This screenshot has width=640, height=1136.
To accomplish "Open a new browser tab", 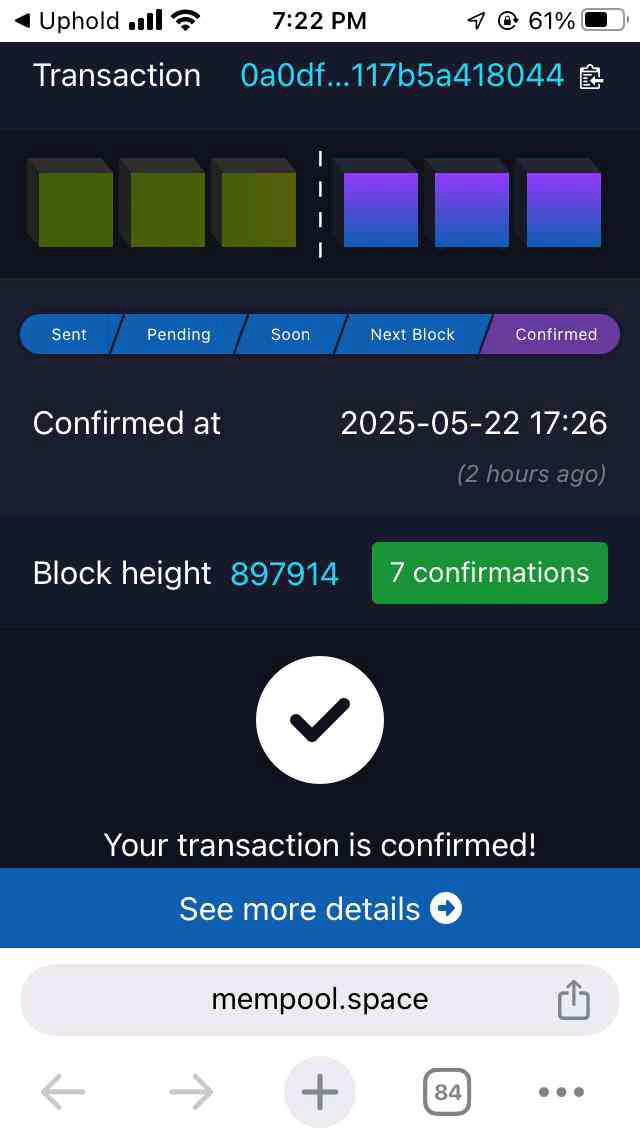I will tap(320, 1092).
